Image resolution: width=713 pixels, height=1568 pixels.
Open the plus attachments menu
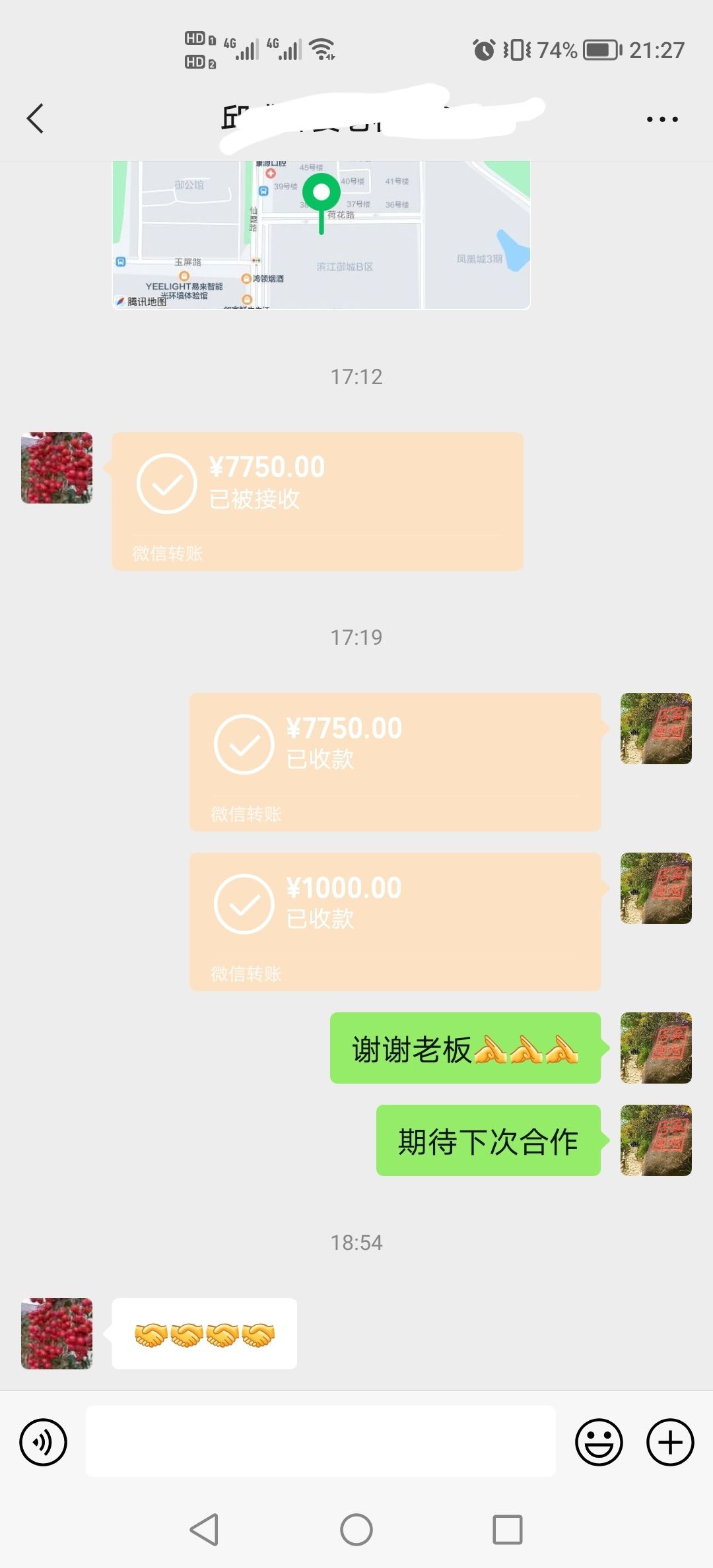point(669,1442)
